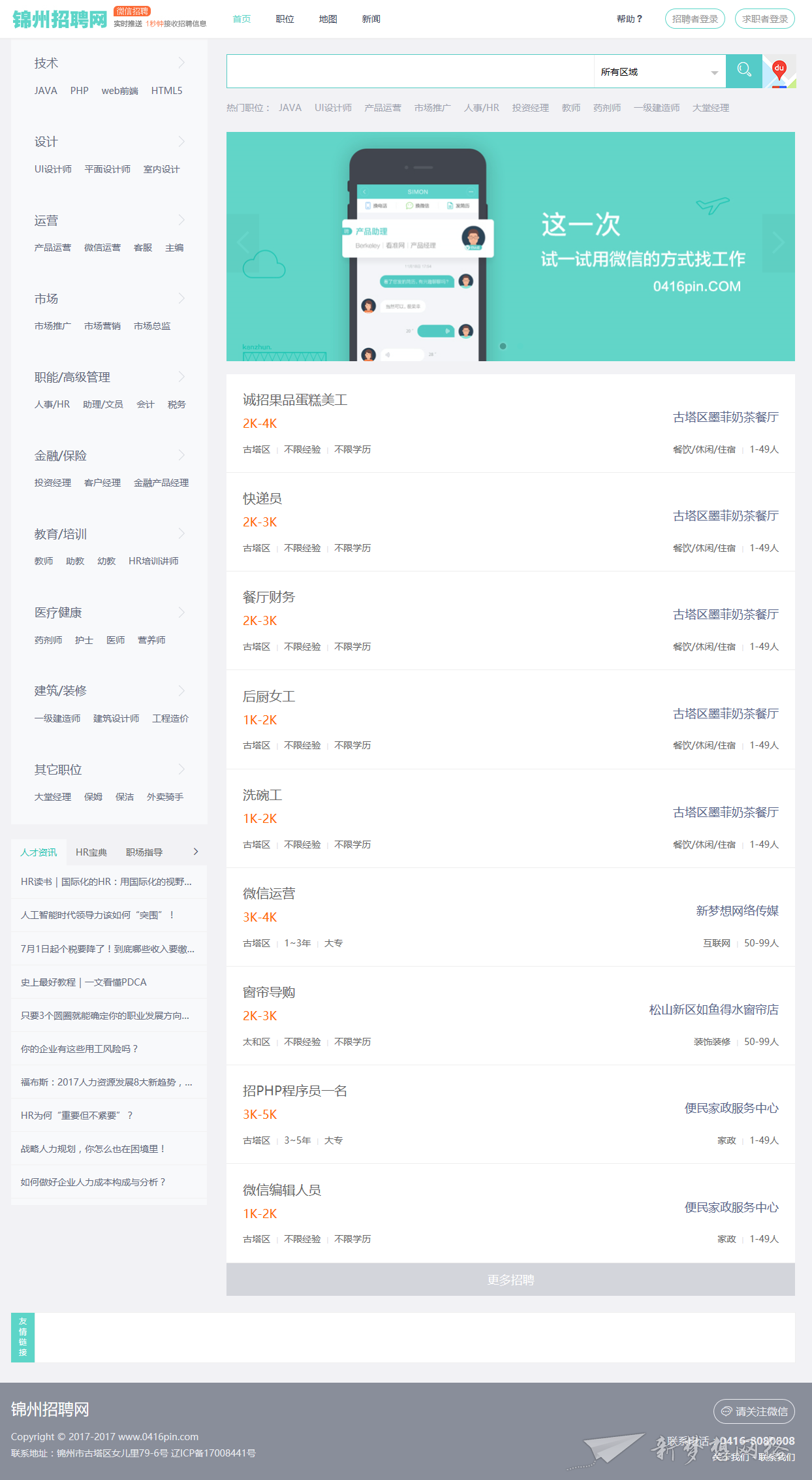Open the 帮助 link
Screen dimensions: 812x1480
(629, 19)
